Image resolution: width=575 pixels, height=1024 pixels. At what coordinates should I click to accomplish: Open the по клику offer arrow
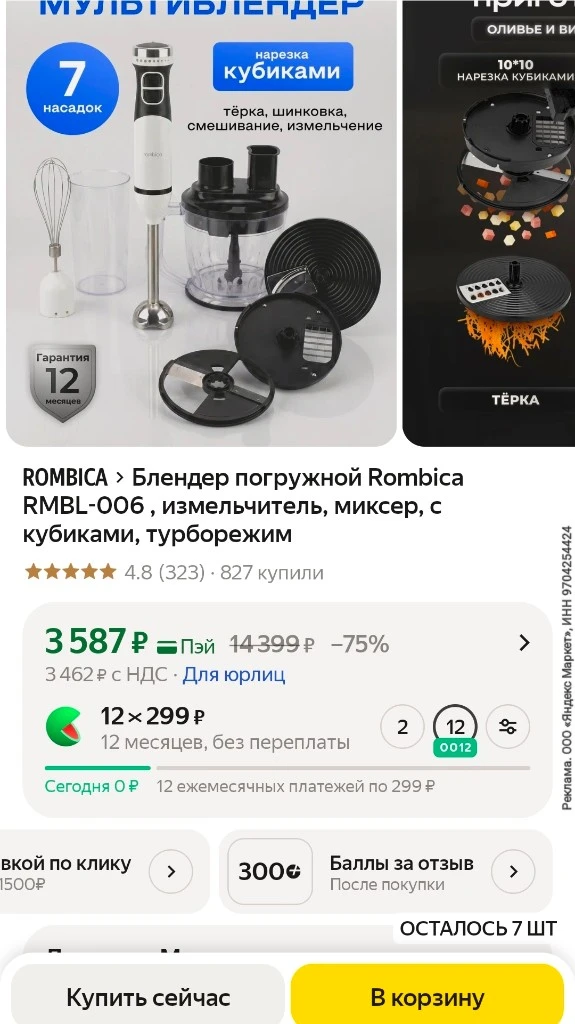(x=171, y=871)
